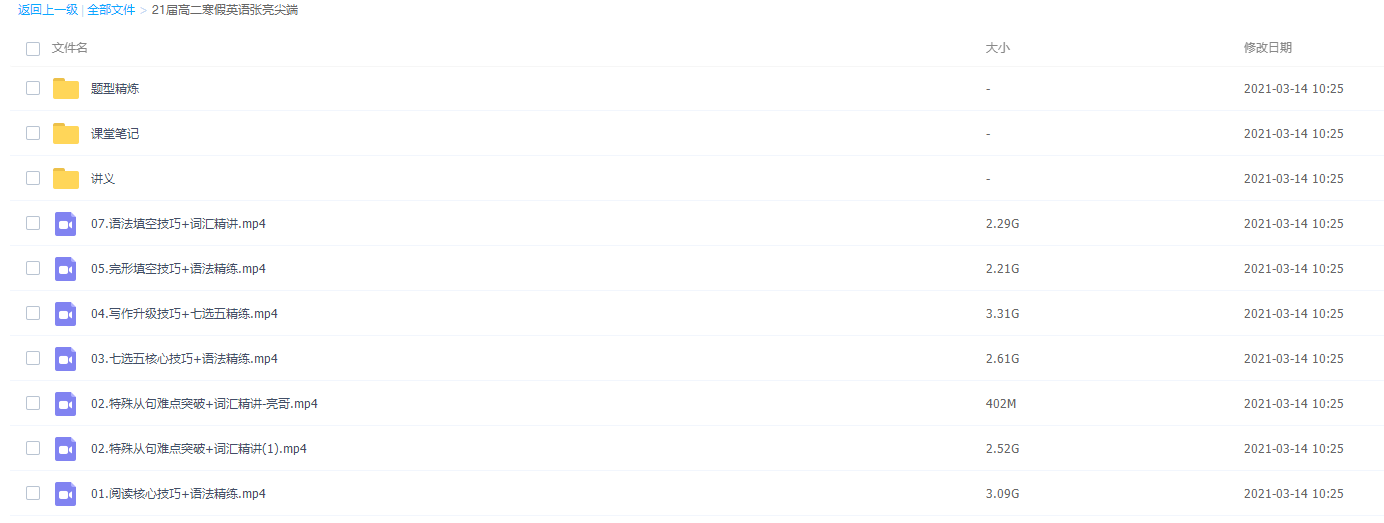Tick the checkbox for 07.语法填空技巧 video
Viewport: 1384px width, 523px height.
tap(33, 223)
